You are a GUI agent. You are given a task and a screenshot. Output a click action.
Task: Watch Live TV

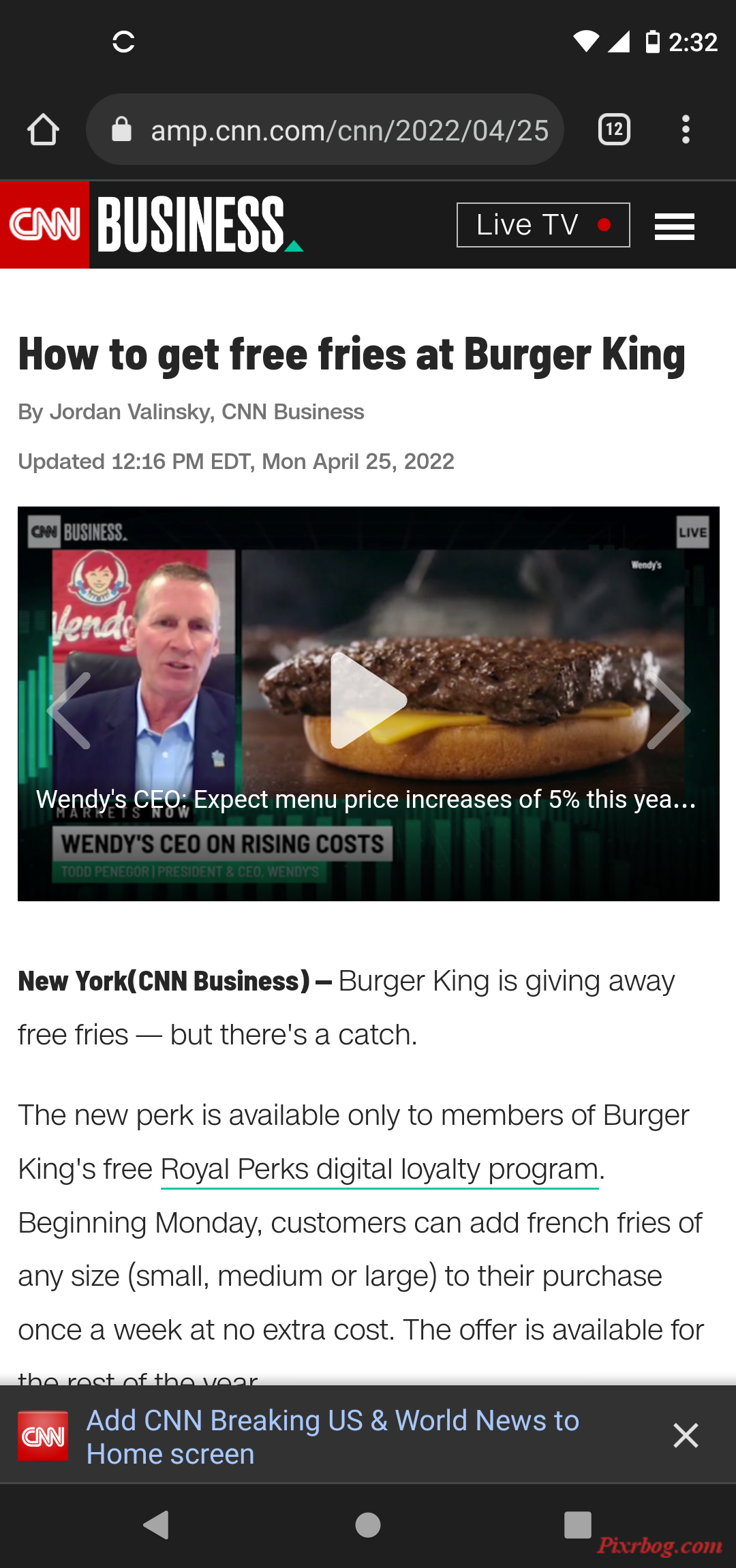542,225
